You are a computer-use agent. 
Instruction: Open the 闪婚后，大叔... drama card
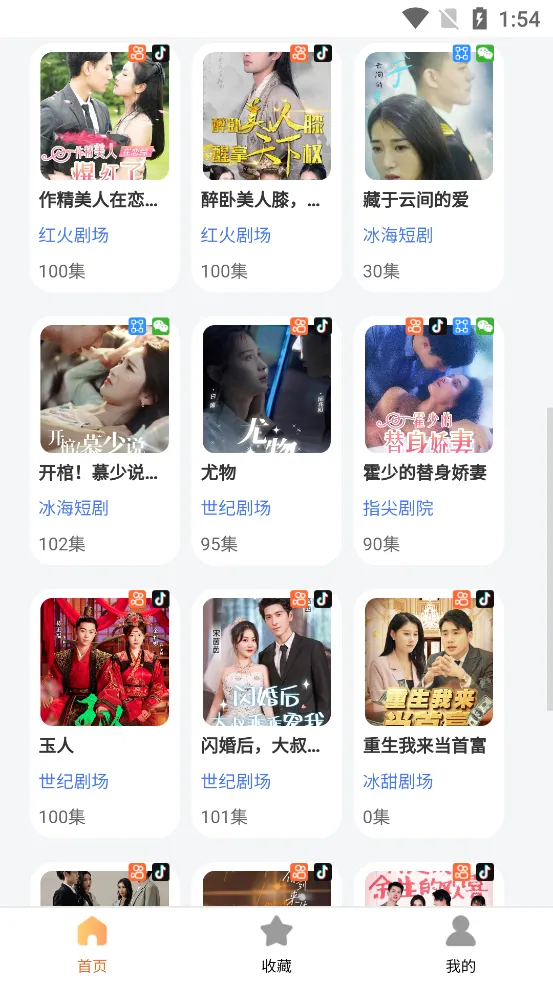click(x=266, y=713)
